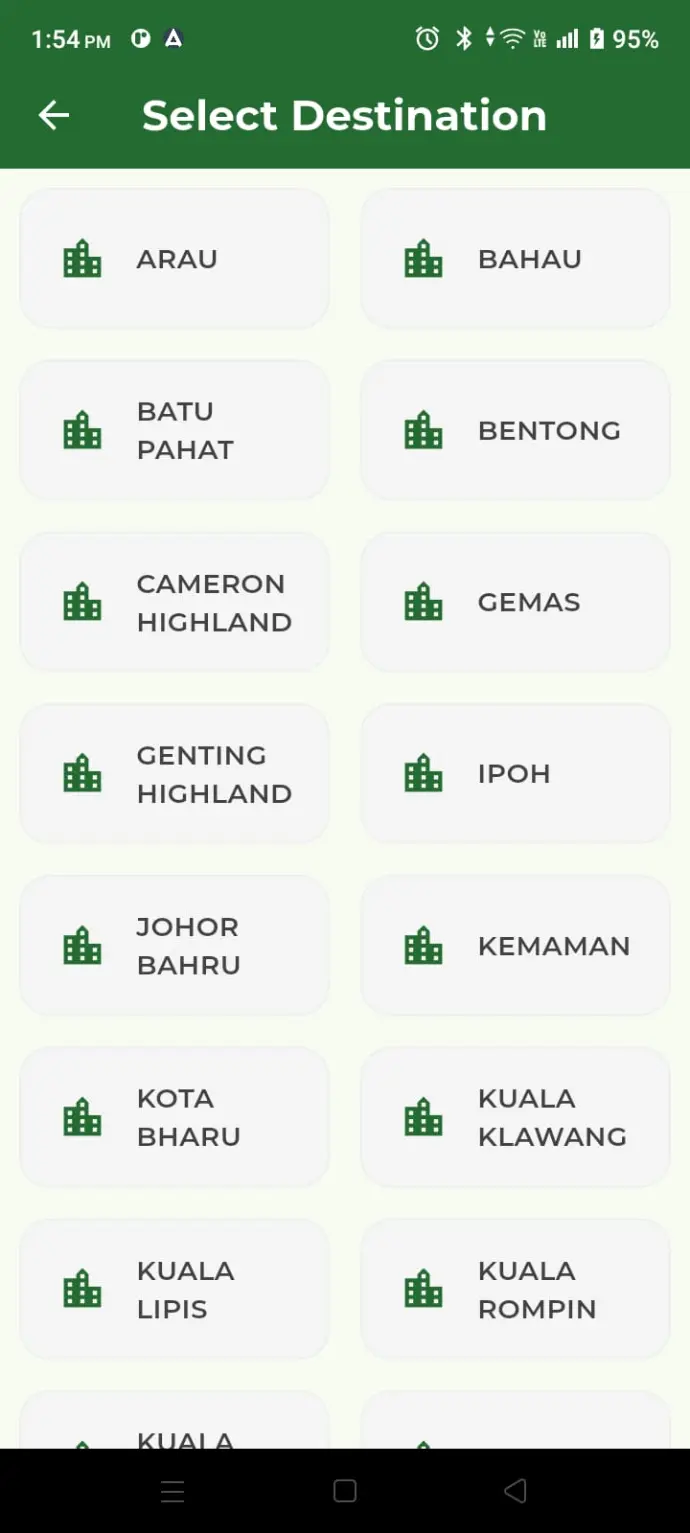
Task: Choose KUALA KLAWANG destination
Action: point(515,1117)
